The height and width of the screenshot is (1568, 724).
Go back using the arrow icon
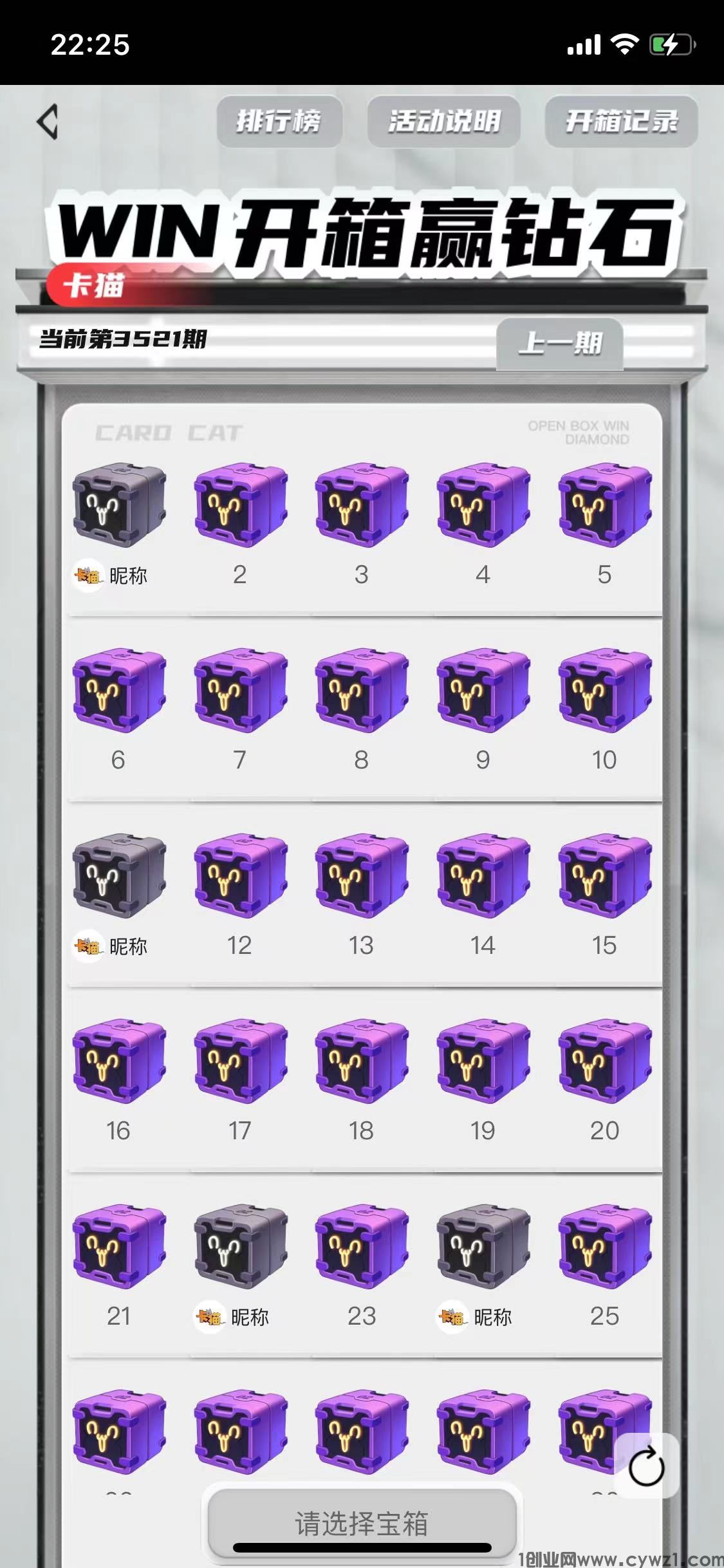point(48,122)
